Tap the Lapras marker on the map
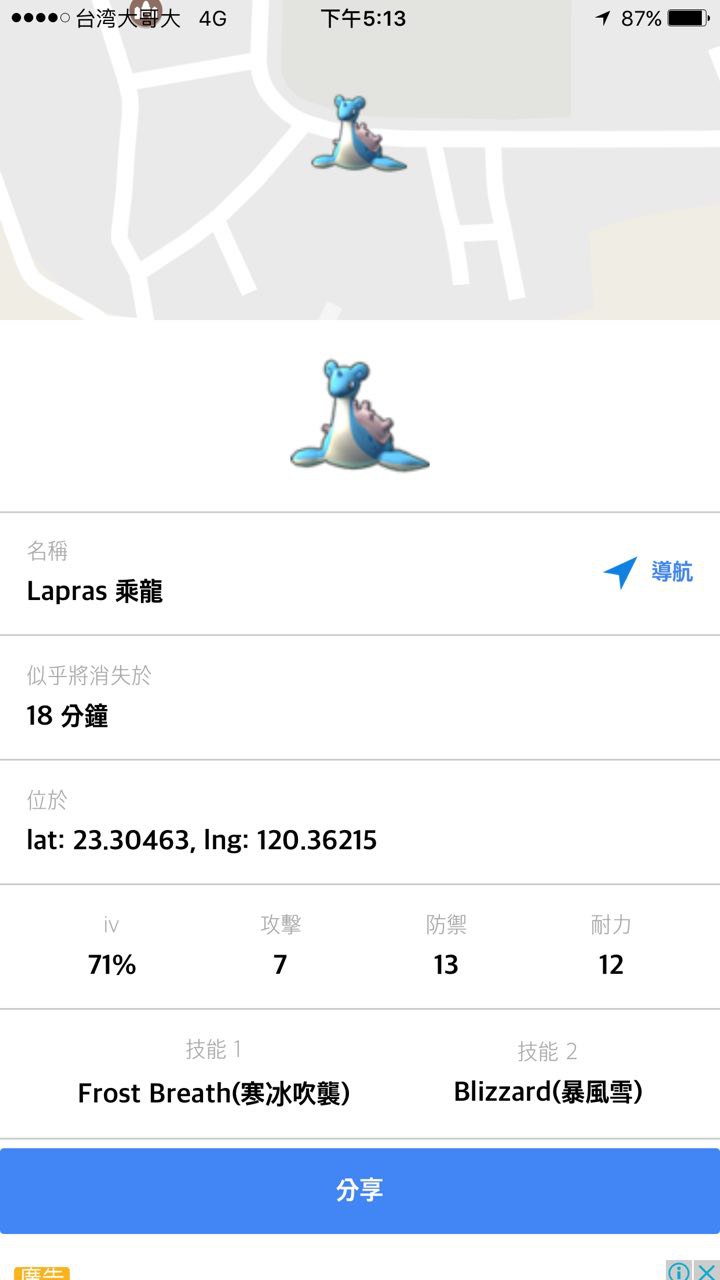This screenshot has height=1280, width=720. click(357, 132)
